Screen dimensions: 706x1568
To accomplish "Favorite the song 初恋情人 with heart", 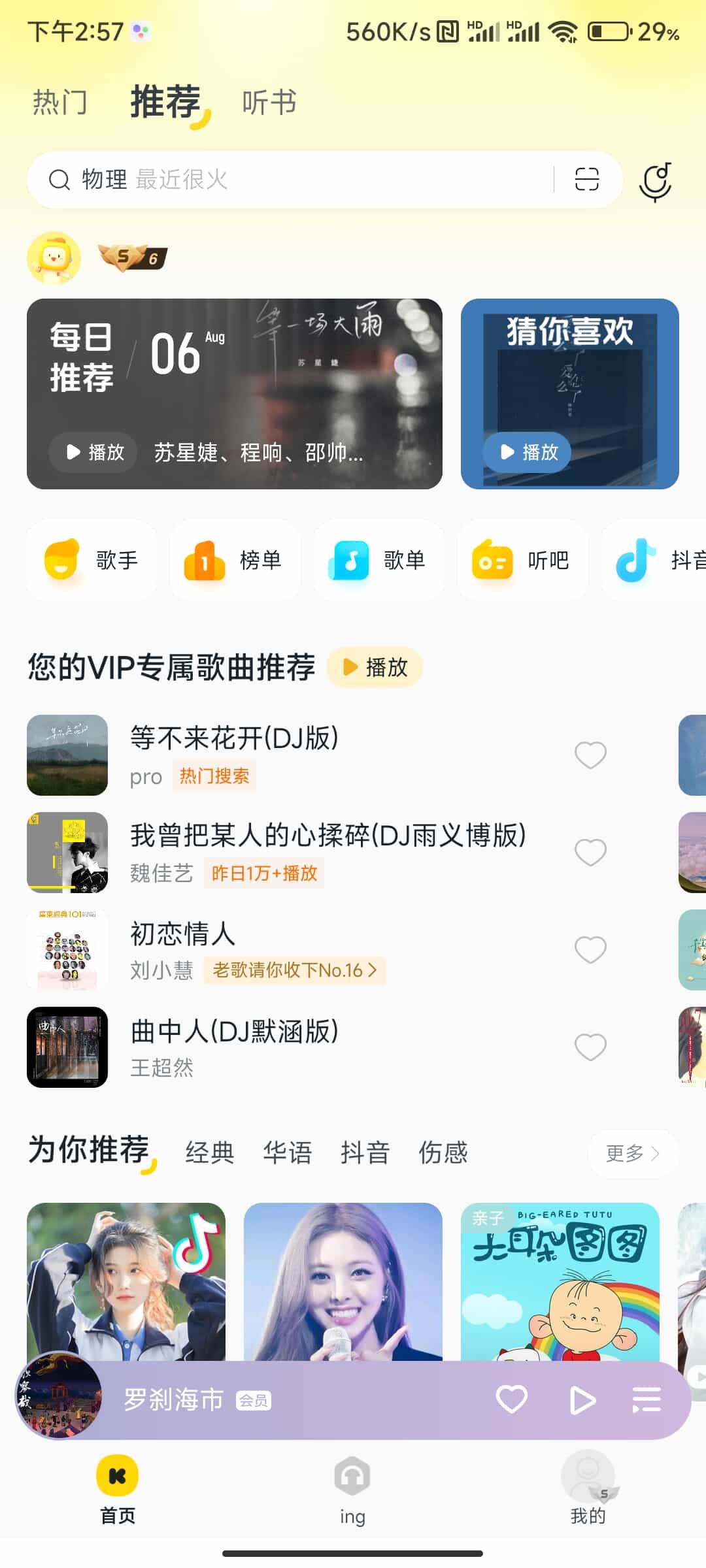I will pyautogui.click(x=590, y=949).
